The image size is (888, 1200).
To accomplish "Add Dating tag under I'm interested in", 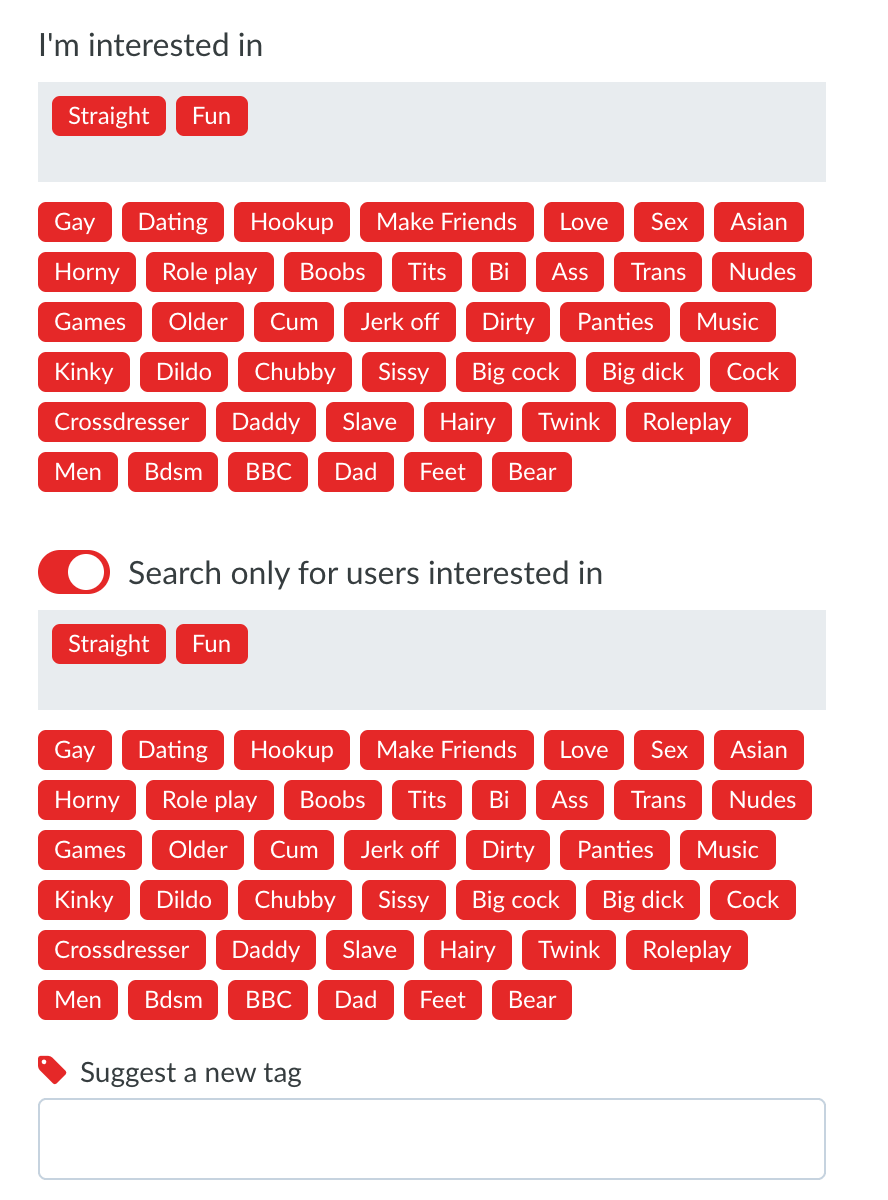I will tap(173, 222).
